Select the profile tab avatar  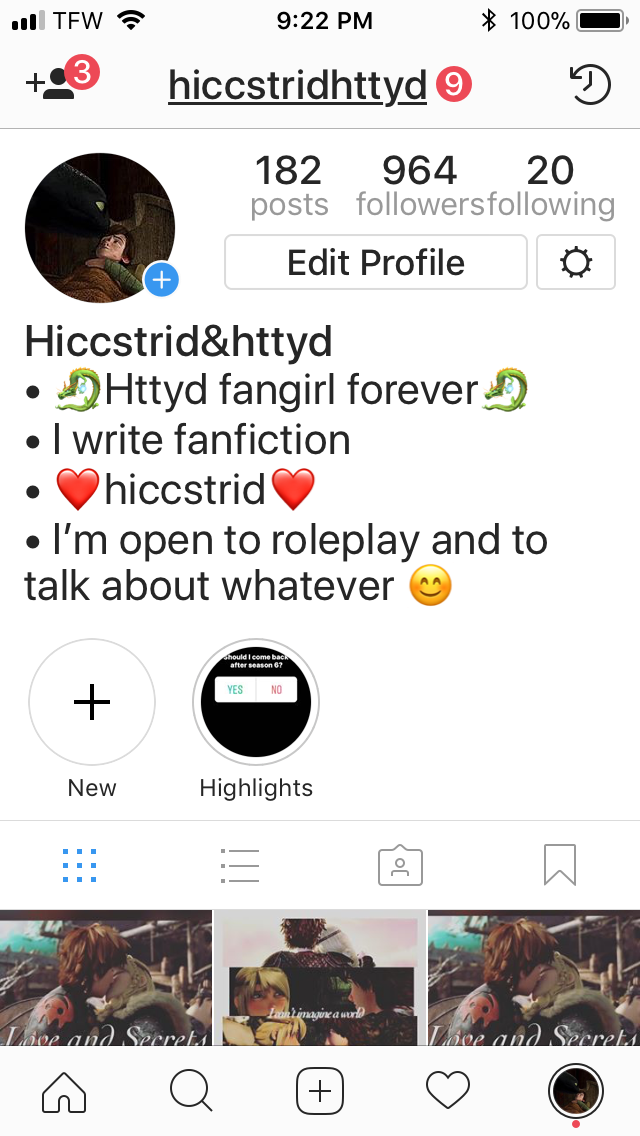[576, 1090]
